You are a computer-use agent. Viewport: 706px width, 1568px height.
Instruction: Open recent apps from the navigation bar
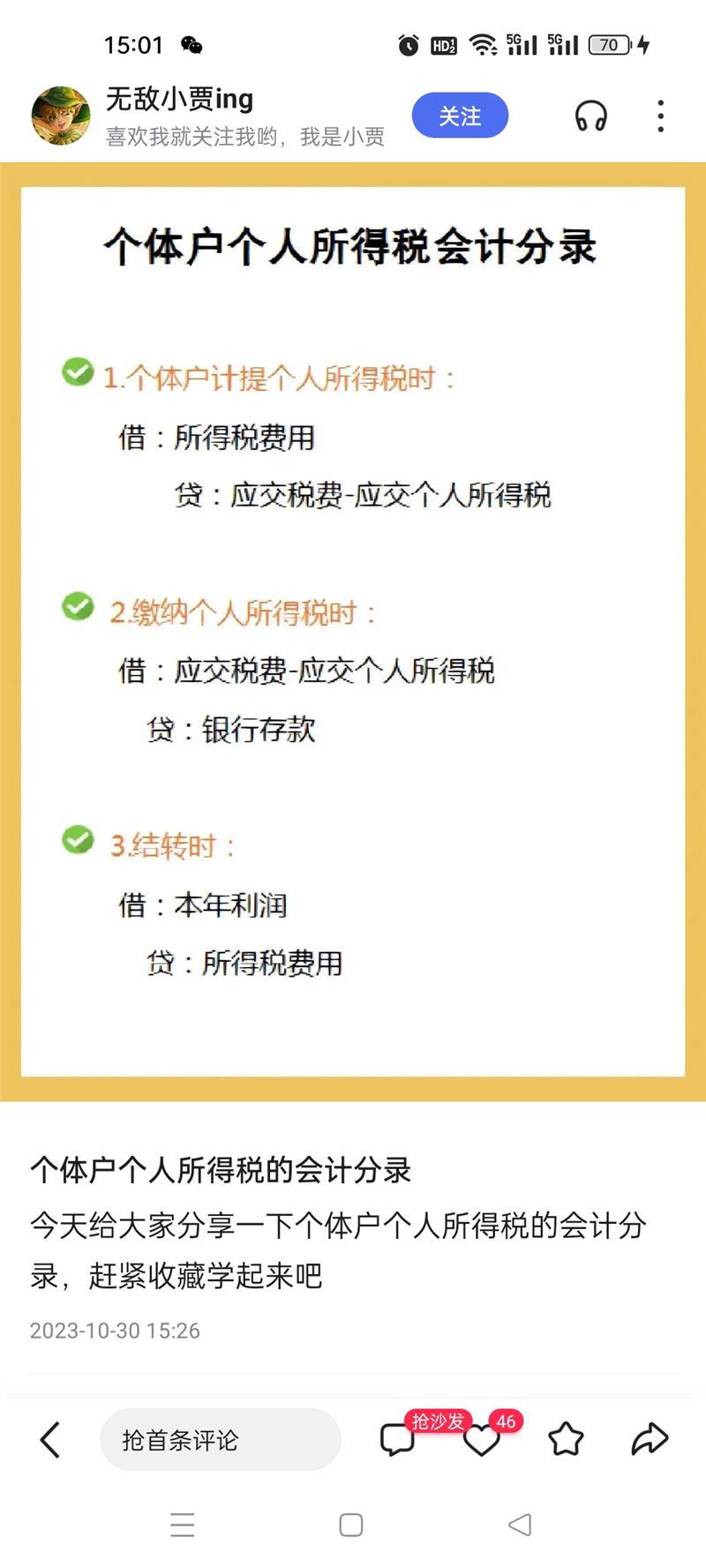(183, 1525)
